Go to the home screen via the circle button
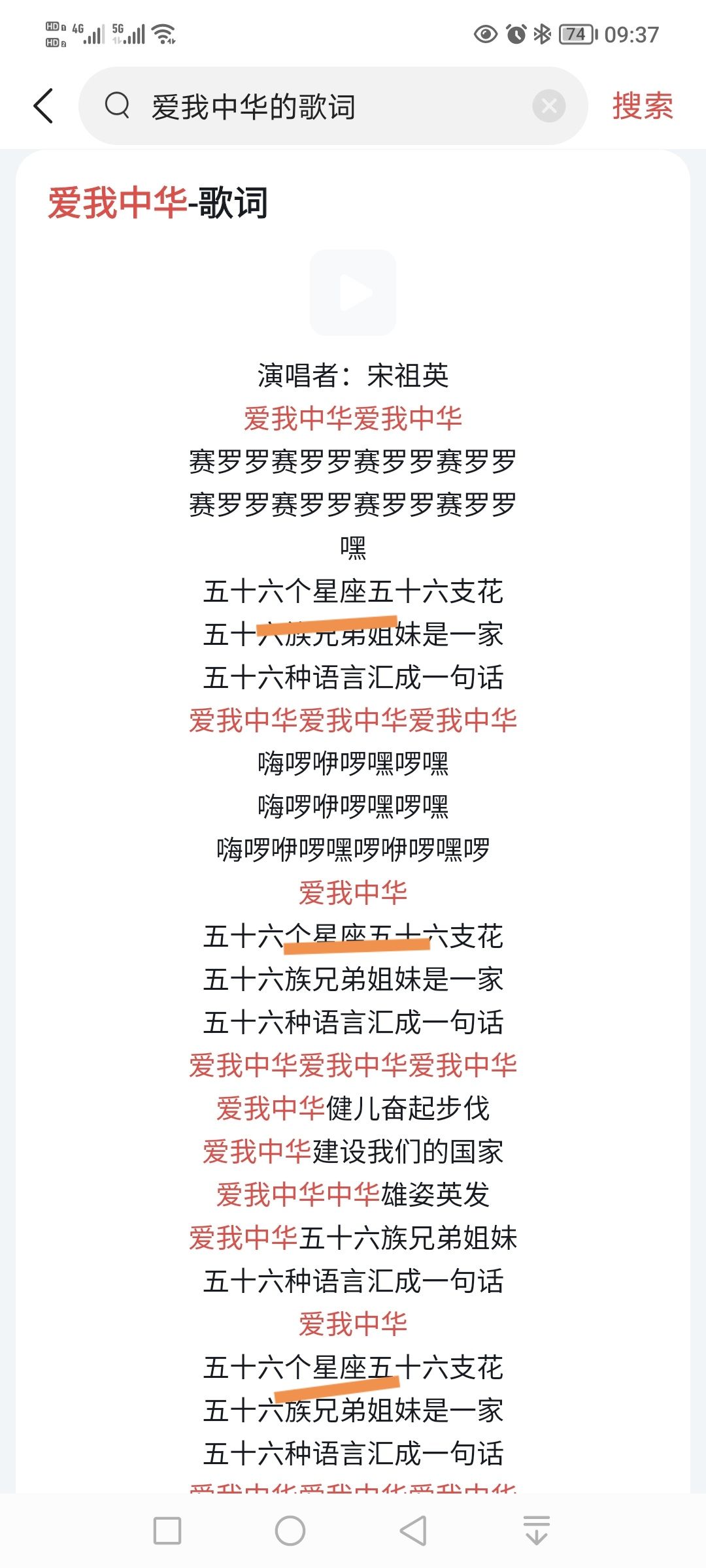 click(290, 1531)
